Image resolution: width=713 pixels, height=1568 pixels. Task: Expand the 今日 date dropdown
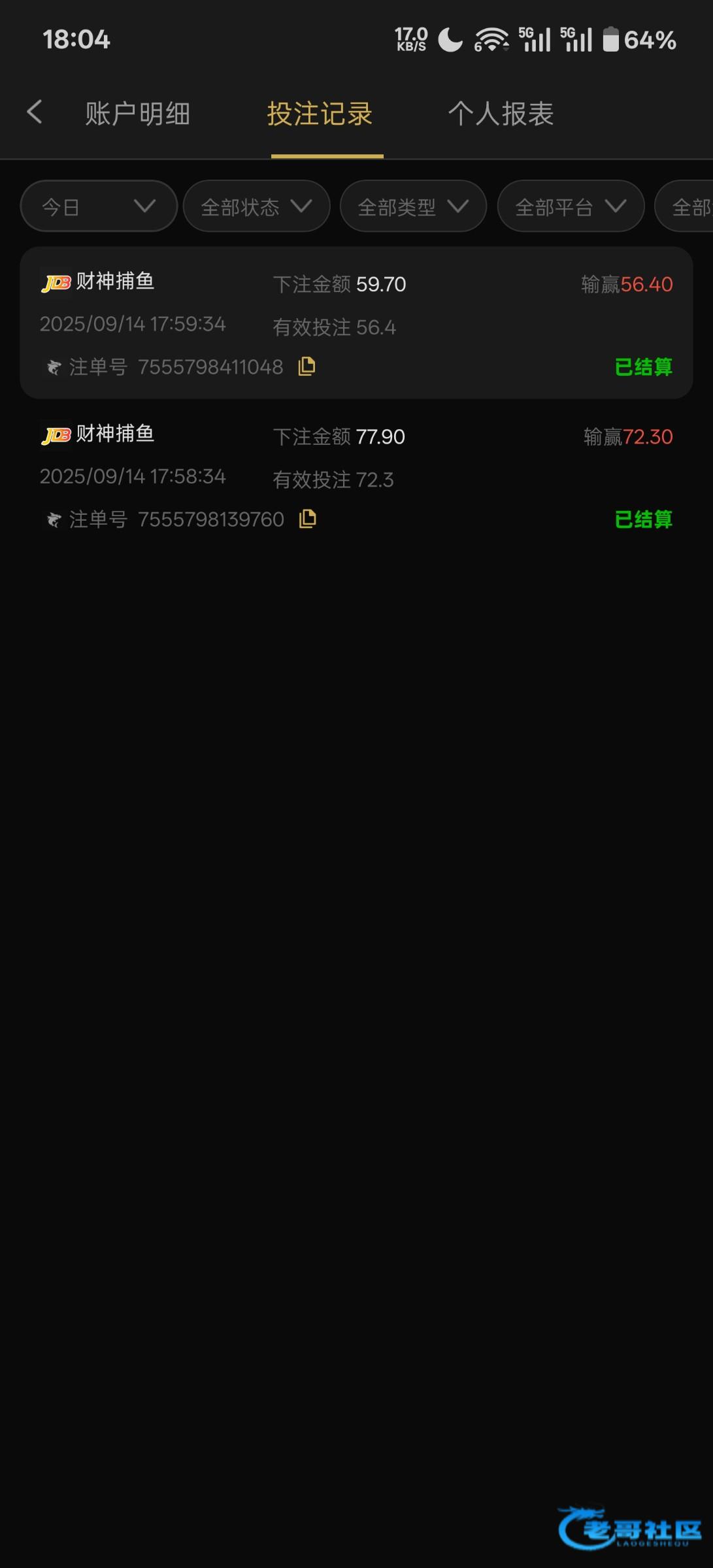click(x=99, y=206)
